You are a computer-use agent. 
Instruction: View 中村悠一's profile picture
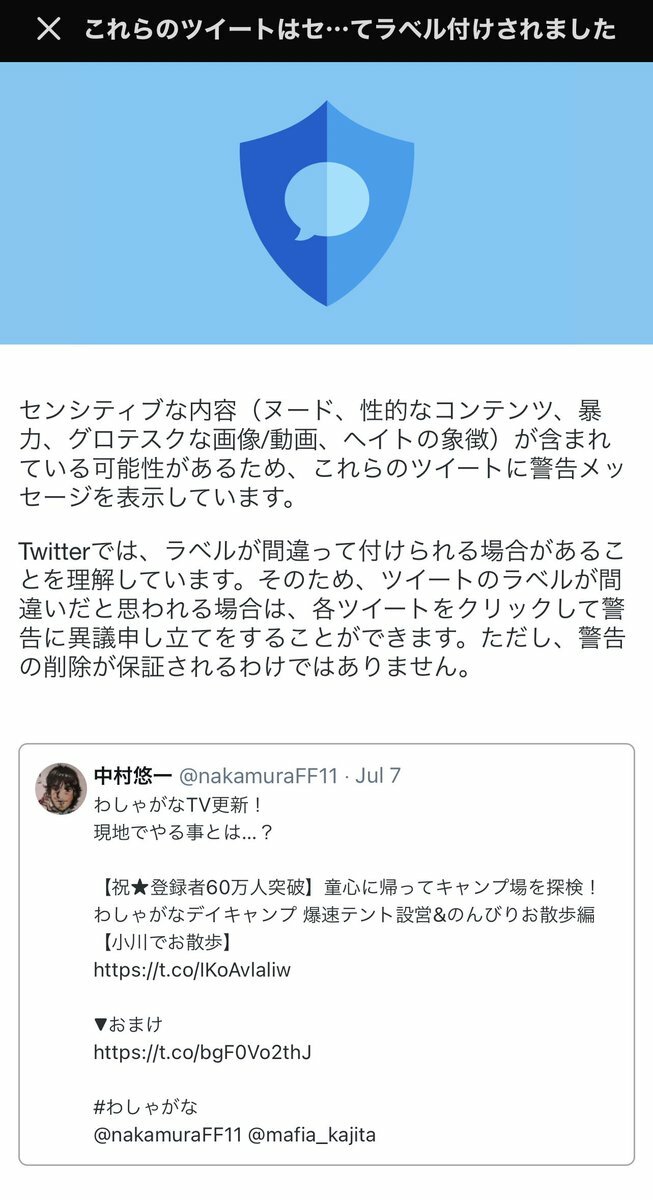click(x=61, y=789)
